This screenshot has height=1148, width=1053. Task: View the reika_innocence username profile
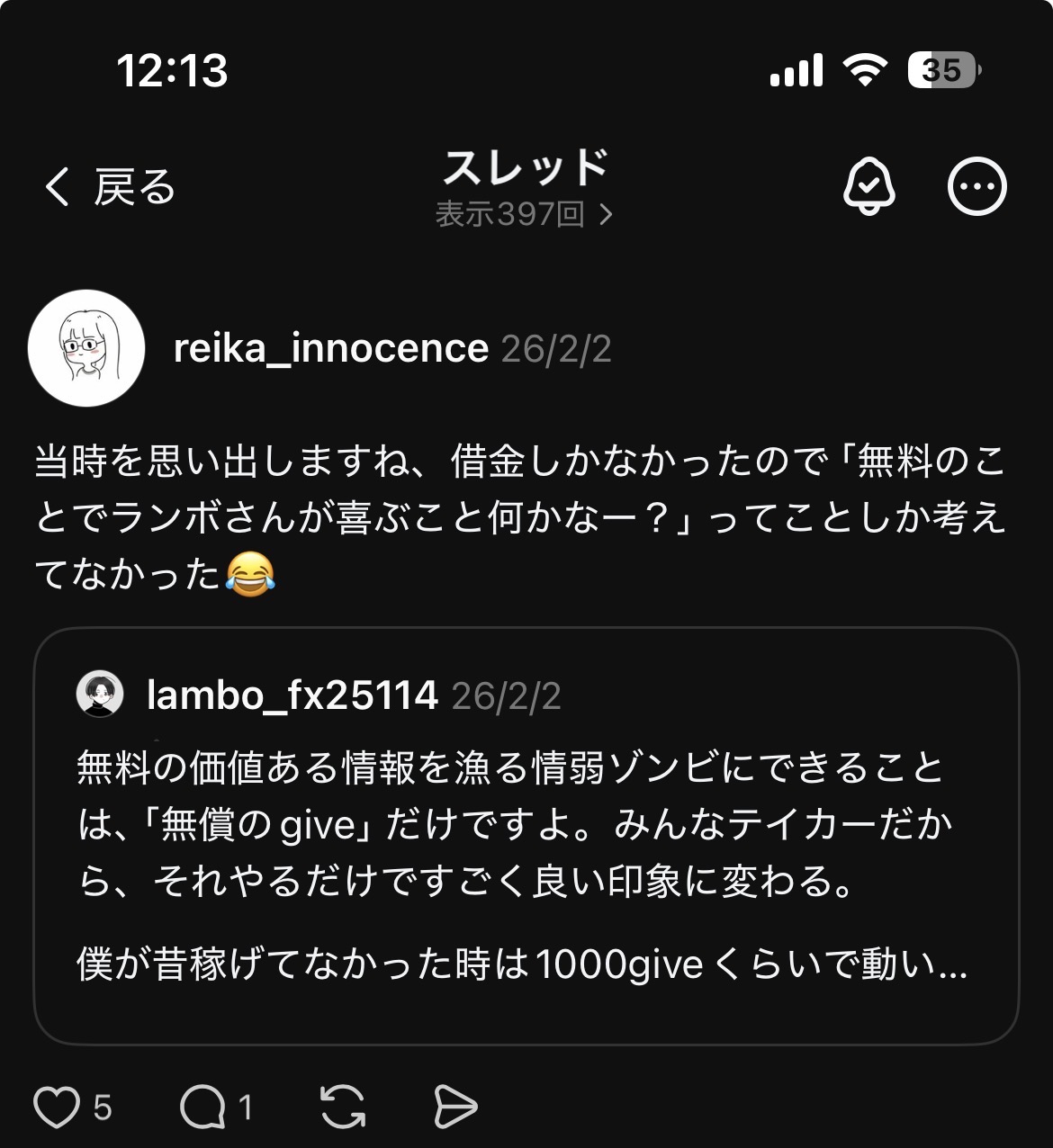pos(330,349)
